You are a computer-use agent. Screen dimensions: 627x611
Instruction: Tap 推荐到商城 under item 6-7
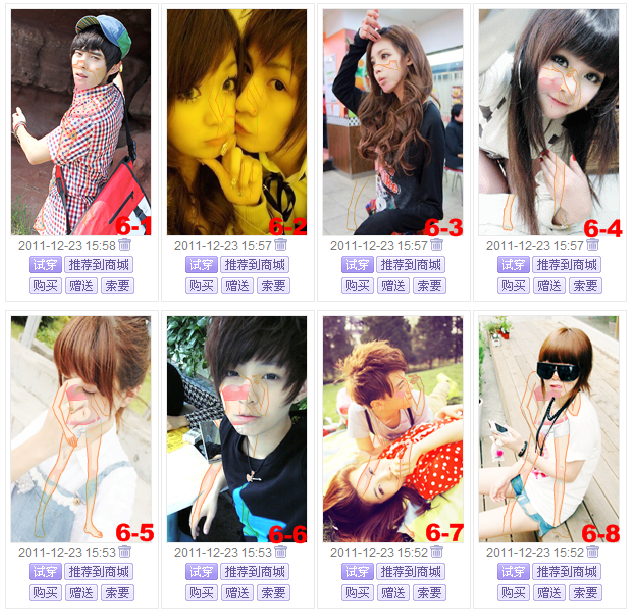410,572
